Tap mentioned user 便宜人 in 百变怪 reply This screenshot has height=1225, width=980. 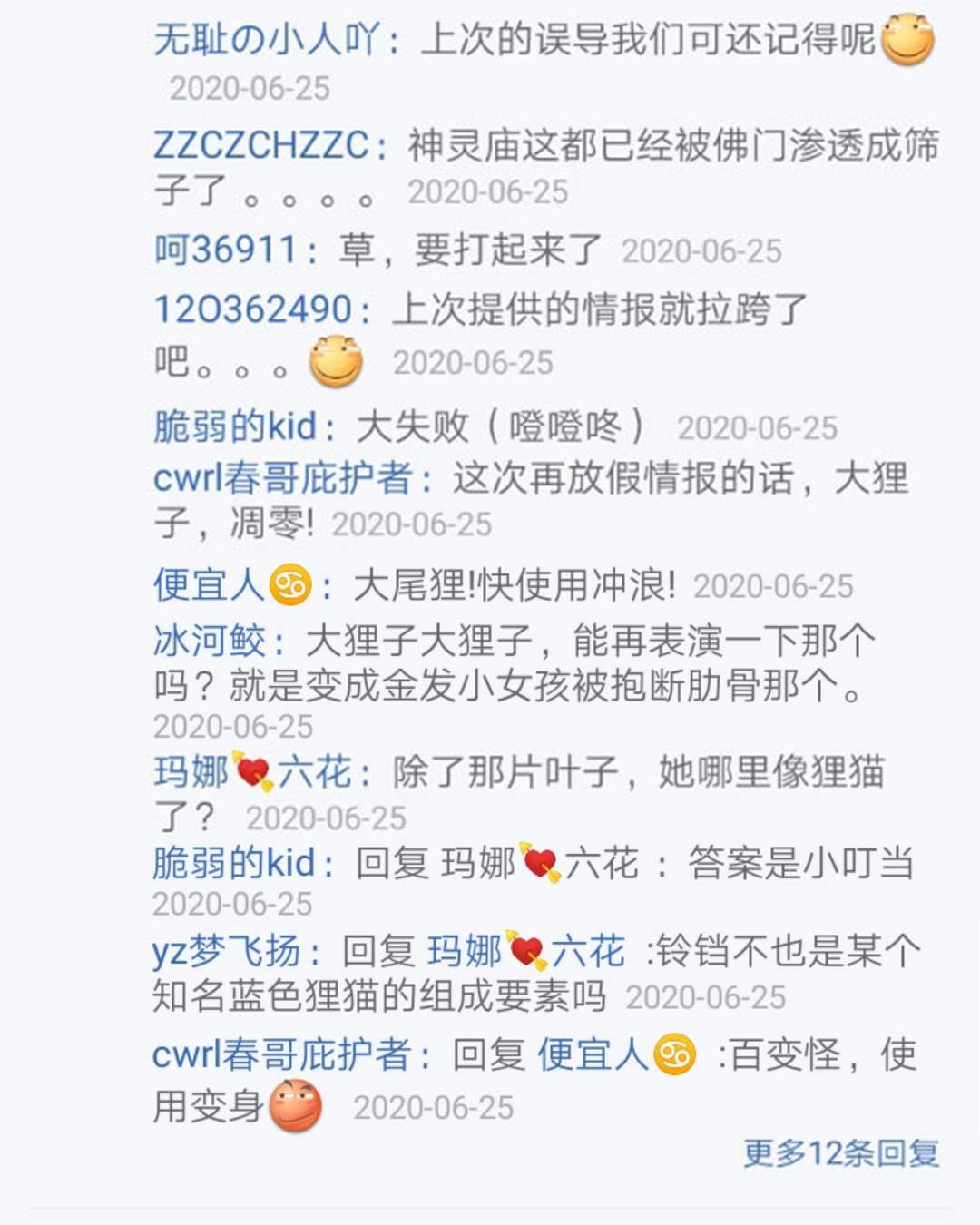[x=615, y=1055]
